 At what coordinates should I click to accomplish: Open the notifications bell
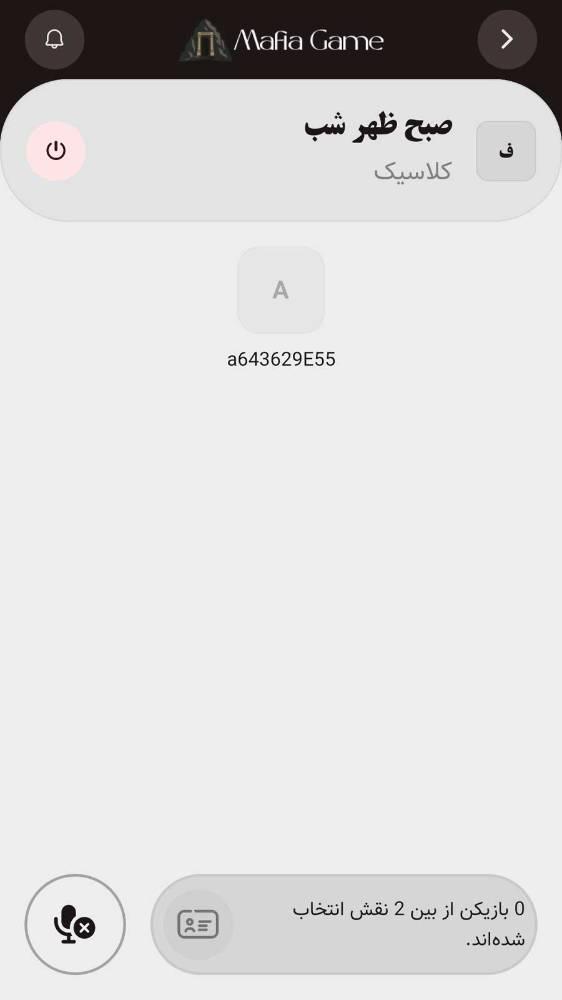click(x=55, y=40)
